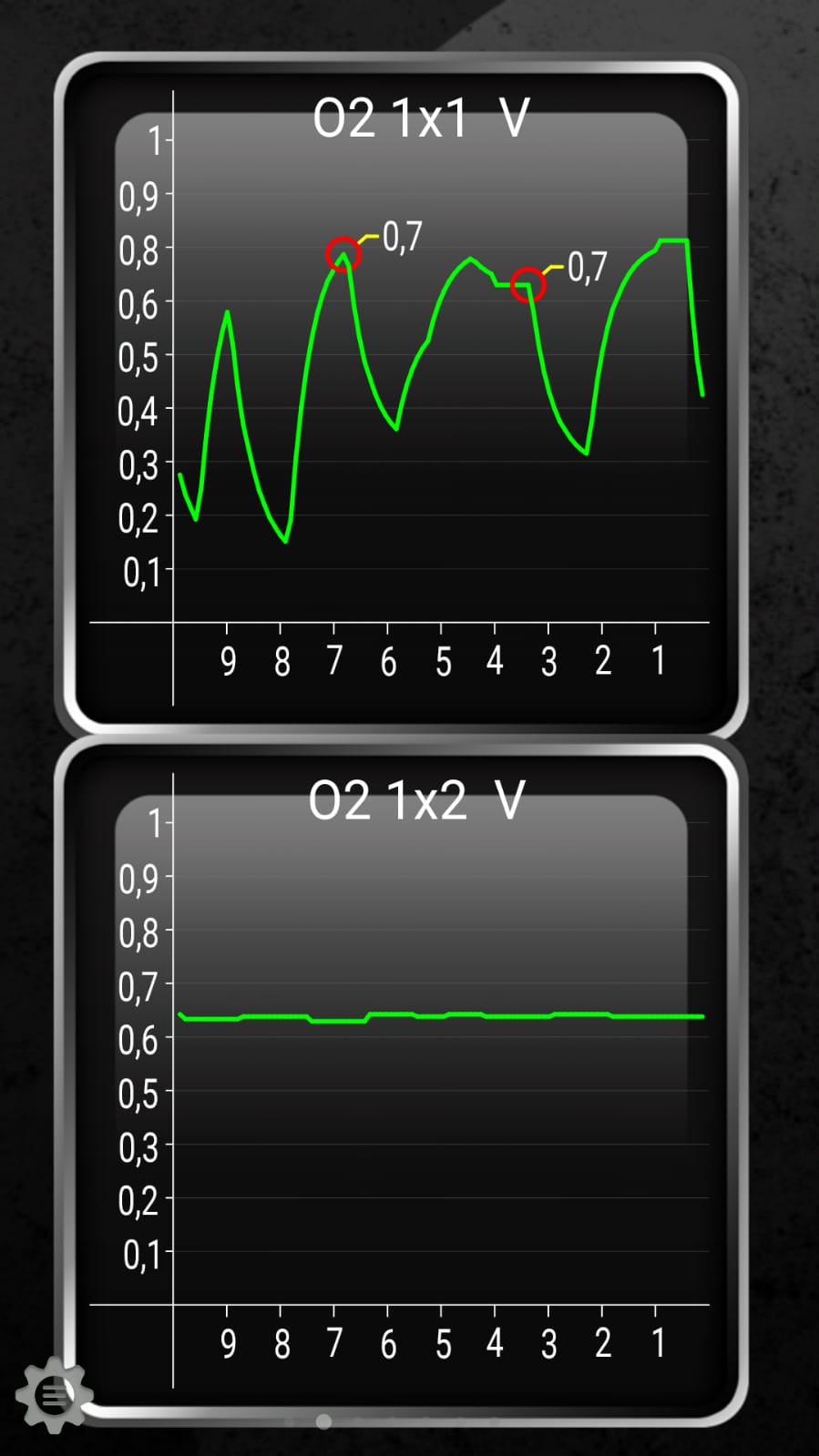Open the O2 1x2 V graph gauge

tap(401, 1081)
